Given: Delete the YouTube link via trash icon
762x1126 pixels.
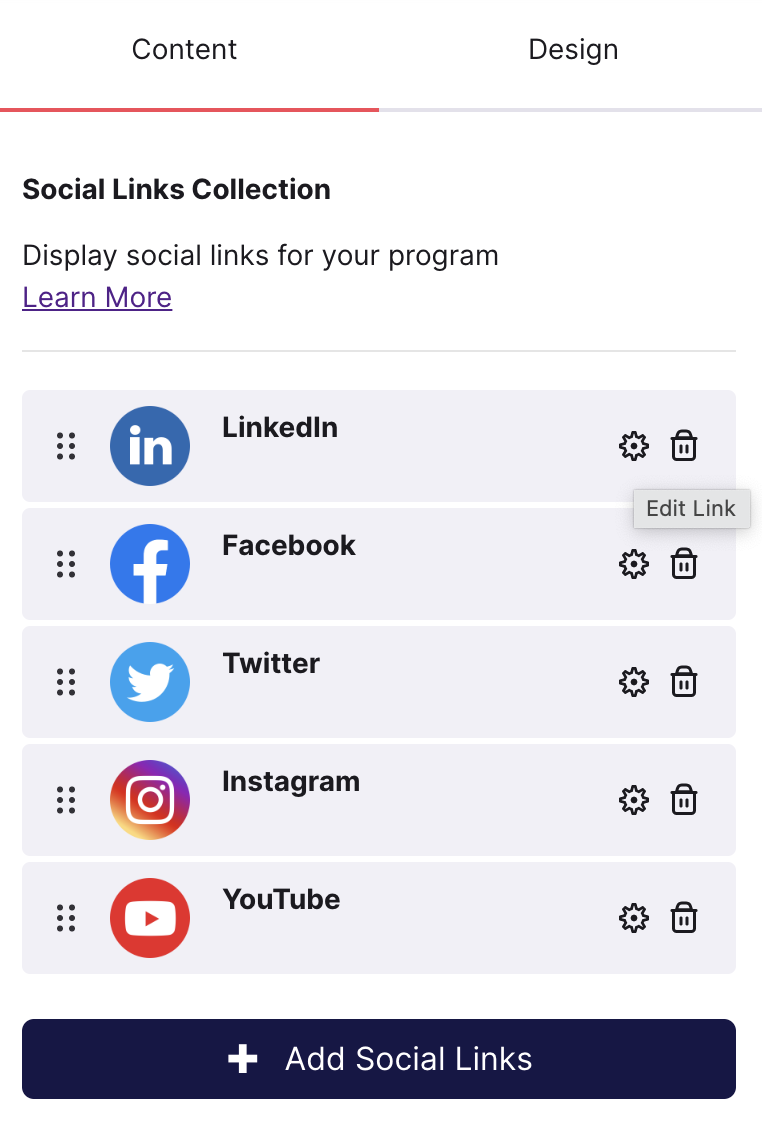Looking at the screenshot, I should [x=684, y=918].
